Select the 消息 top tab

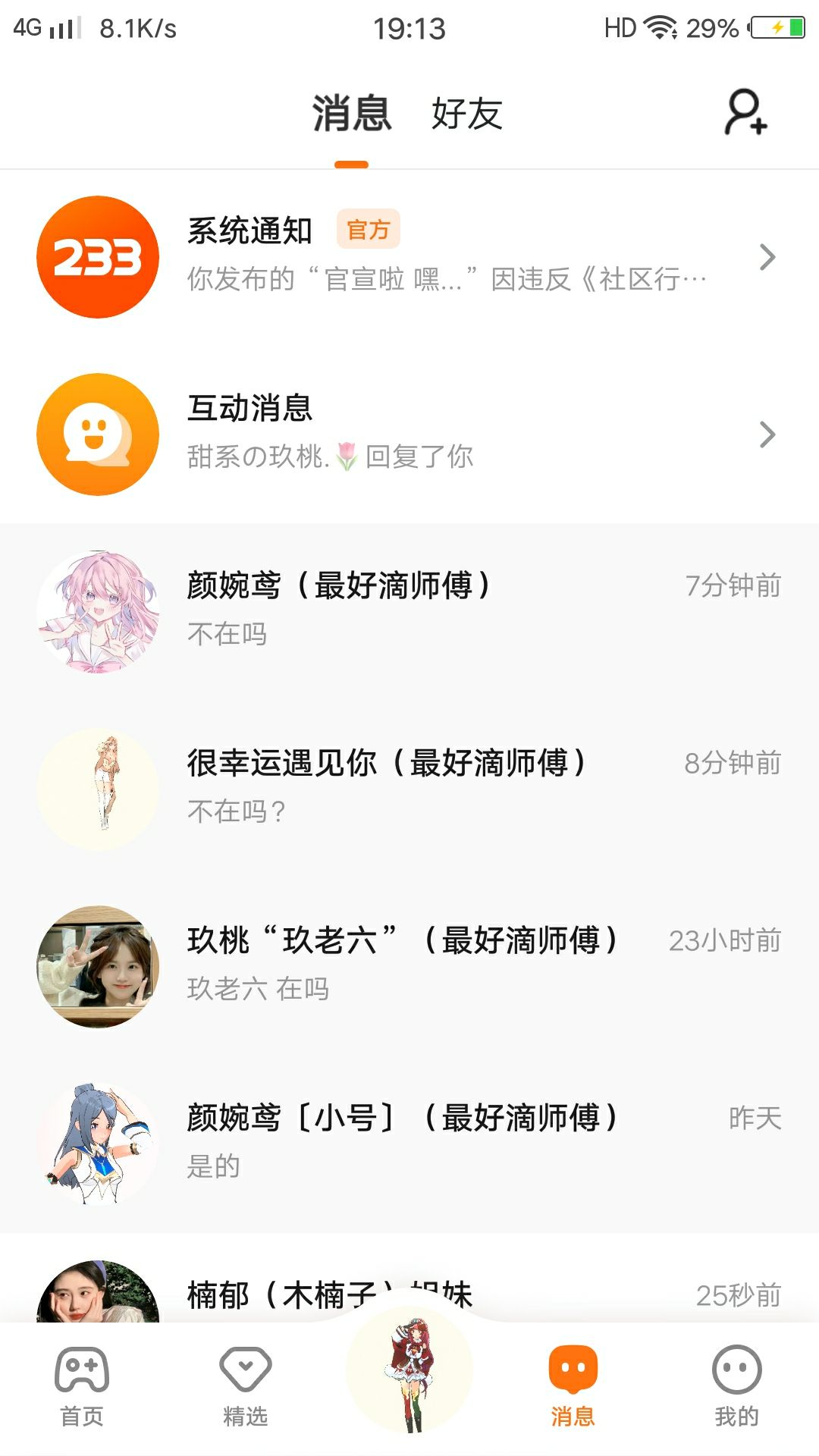click(x=351, y=114)
